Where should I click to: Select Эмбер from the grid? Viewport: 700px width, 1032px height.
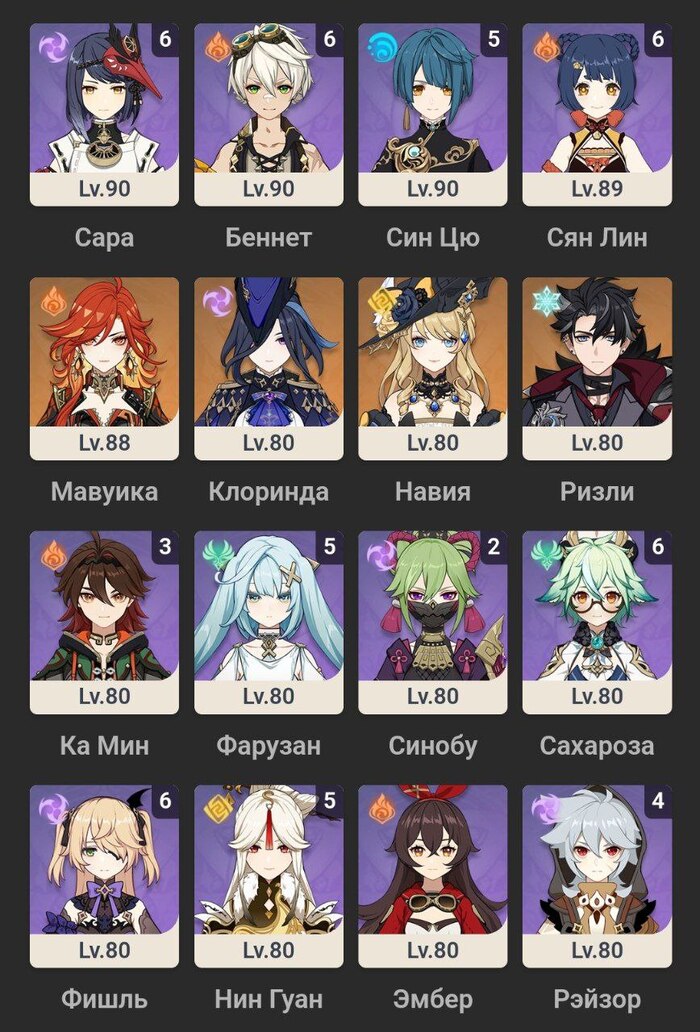(432, 876)
